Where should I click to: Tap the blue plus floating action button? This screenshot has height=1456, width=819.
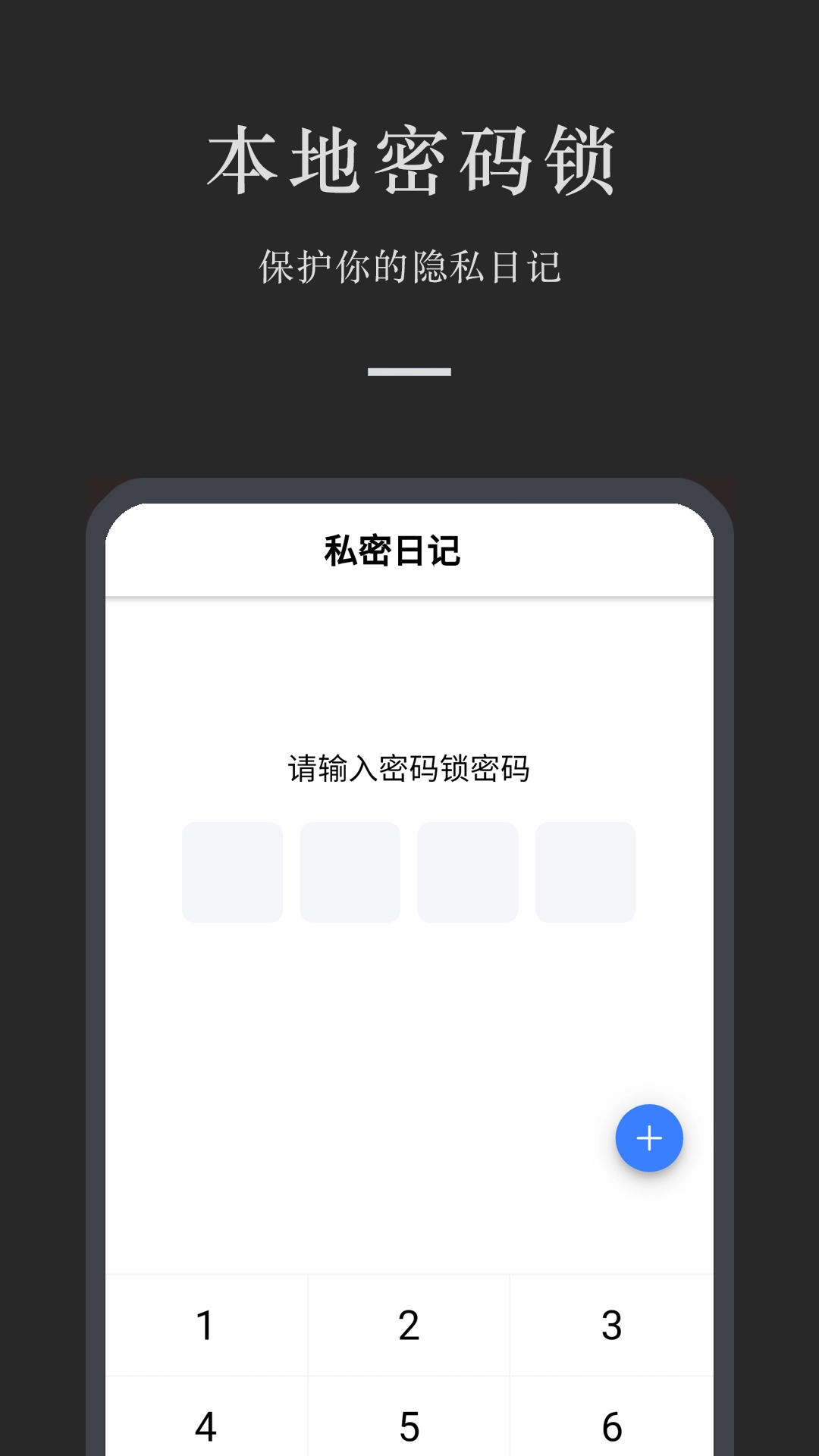coord(649,1137)
